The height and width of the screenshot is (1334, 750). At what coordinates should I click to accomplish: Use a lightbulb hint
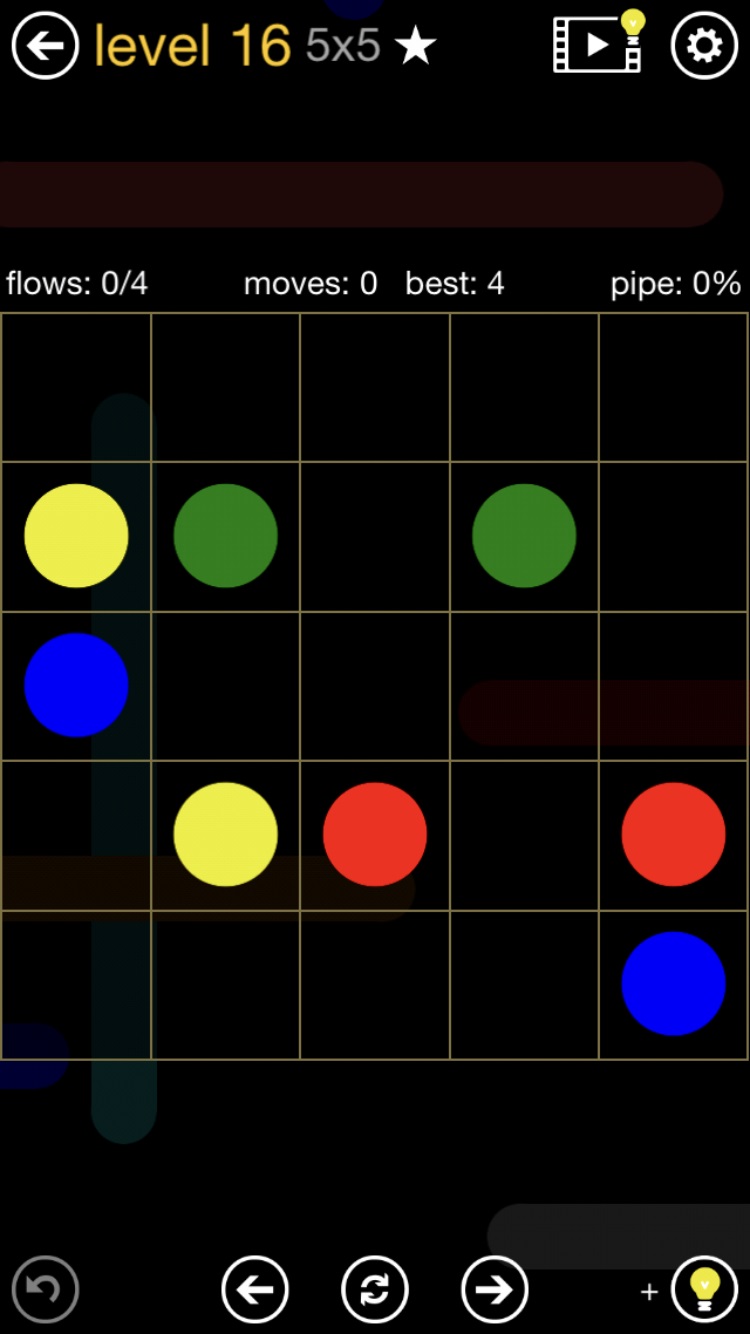(x=704, y=1289)
